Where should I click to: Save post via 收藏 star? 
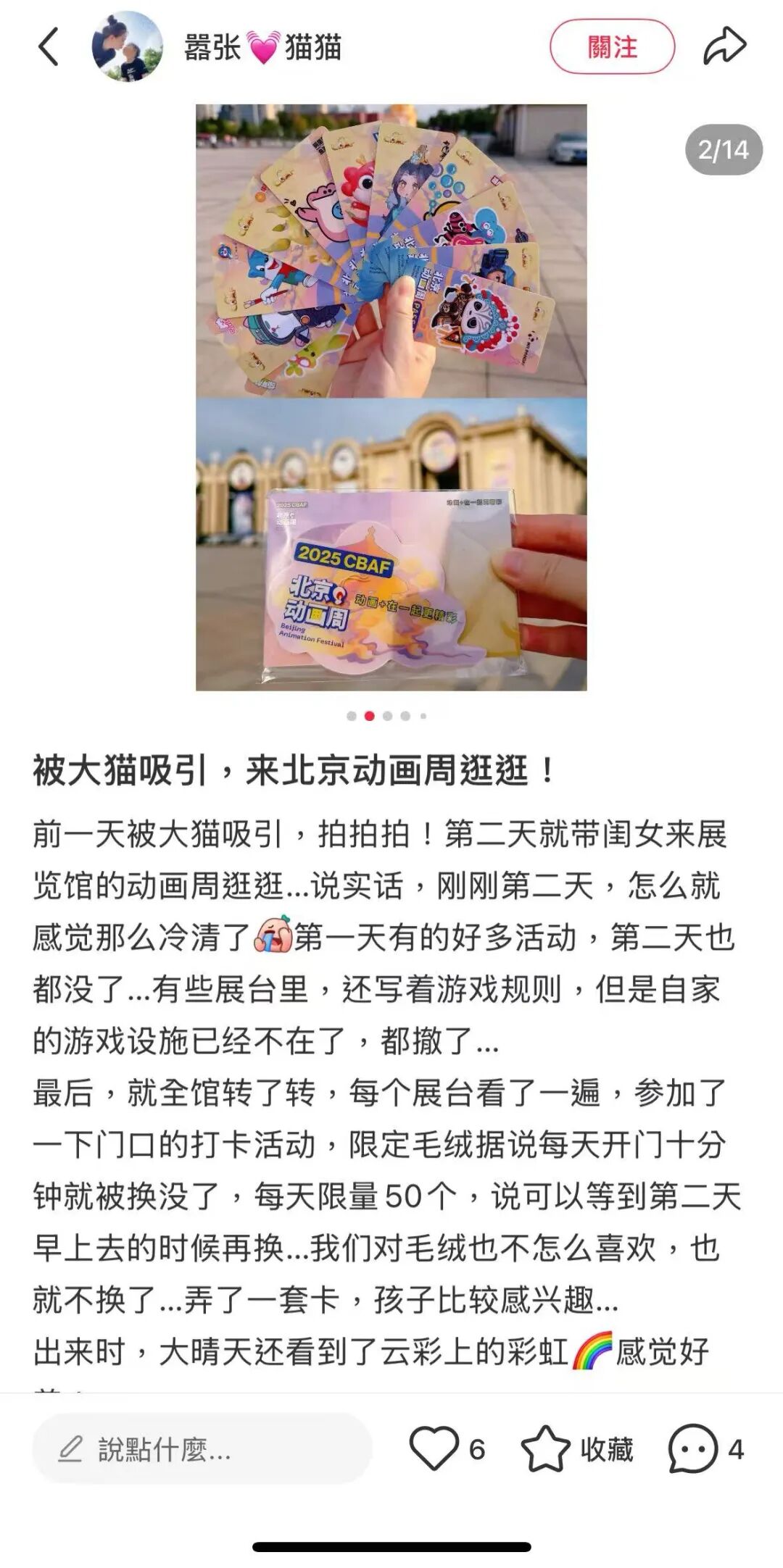[x=545, y=1448]
